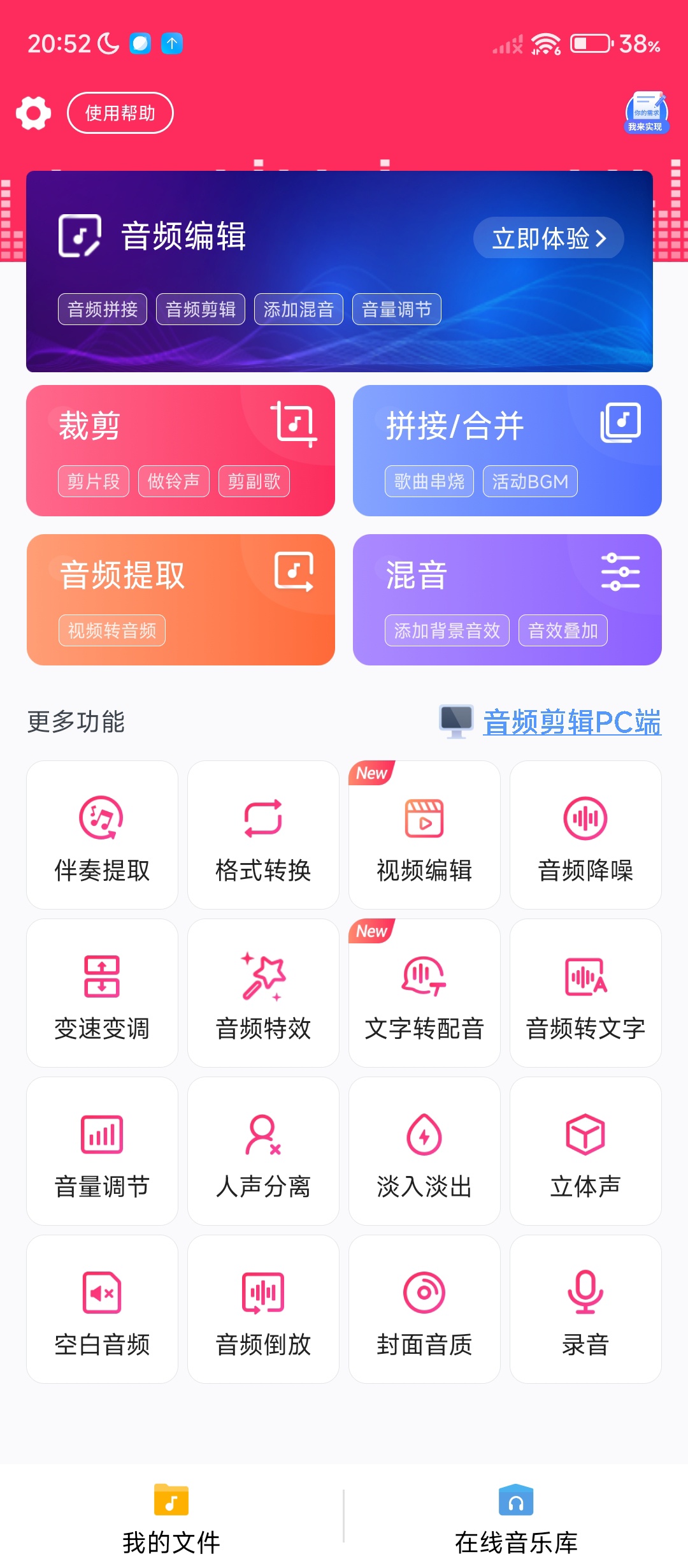Open the 音频倒放 reverse audio tool
The width and height of the screenshot is (688, 1568).
click(263, 1309)
